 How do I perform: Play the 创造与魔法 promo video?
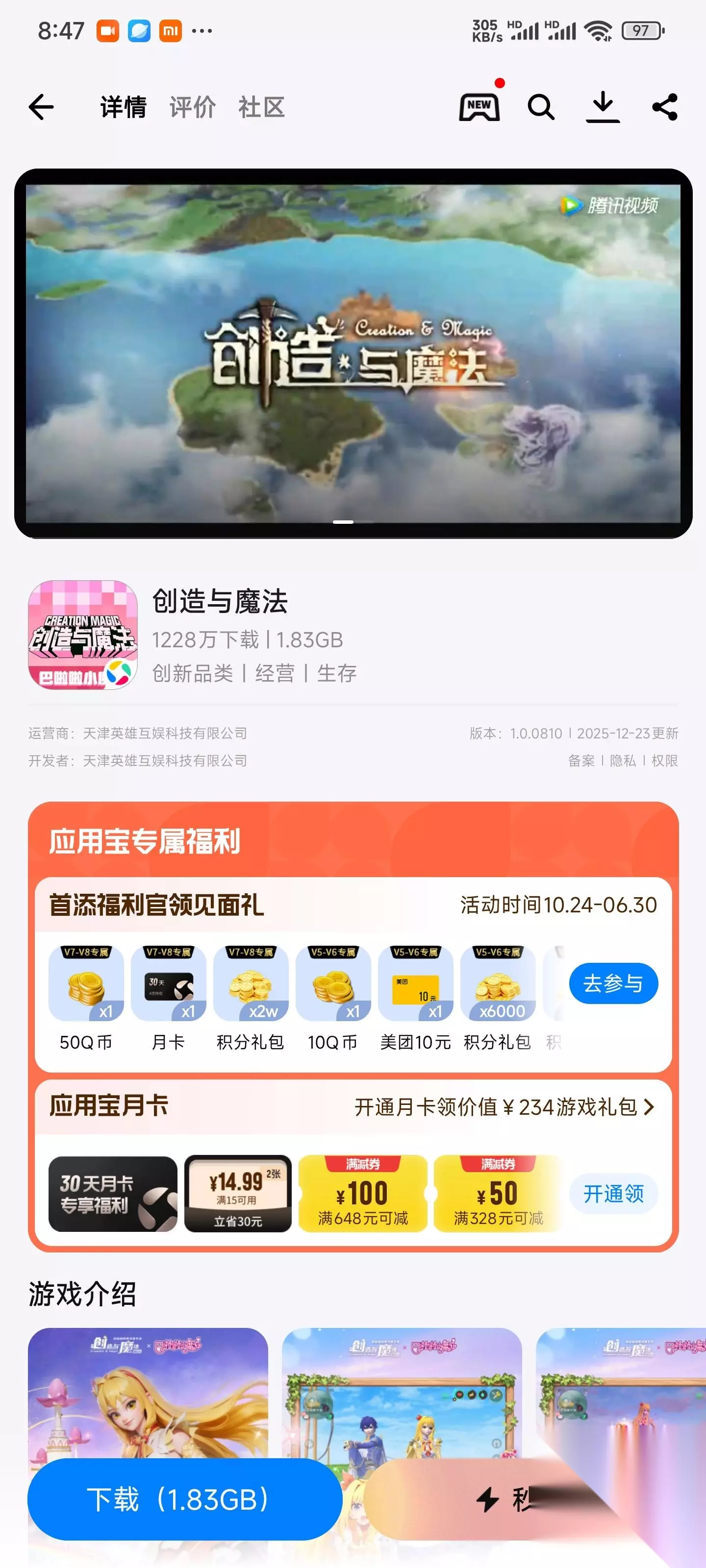coord(353,353)
